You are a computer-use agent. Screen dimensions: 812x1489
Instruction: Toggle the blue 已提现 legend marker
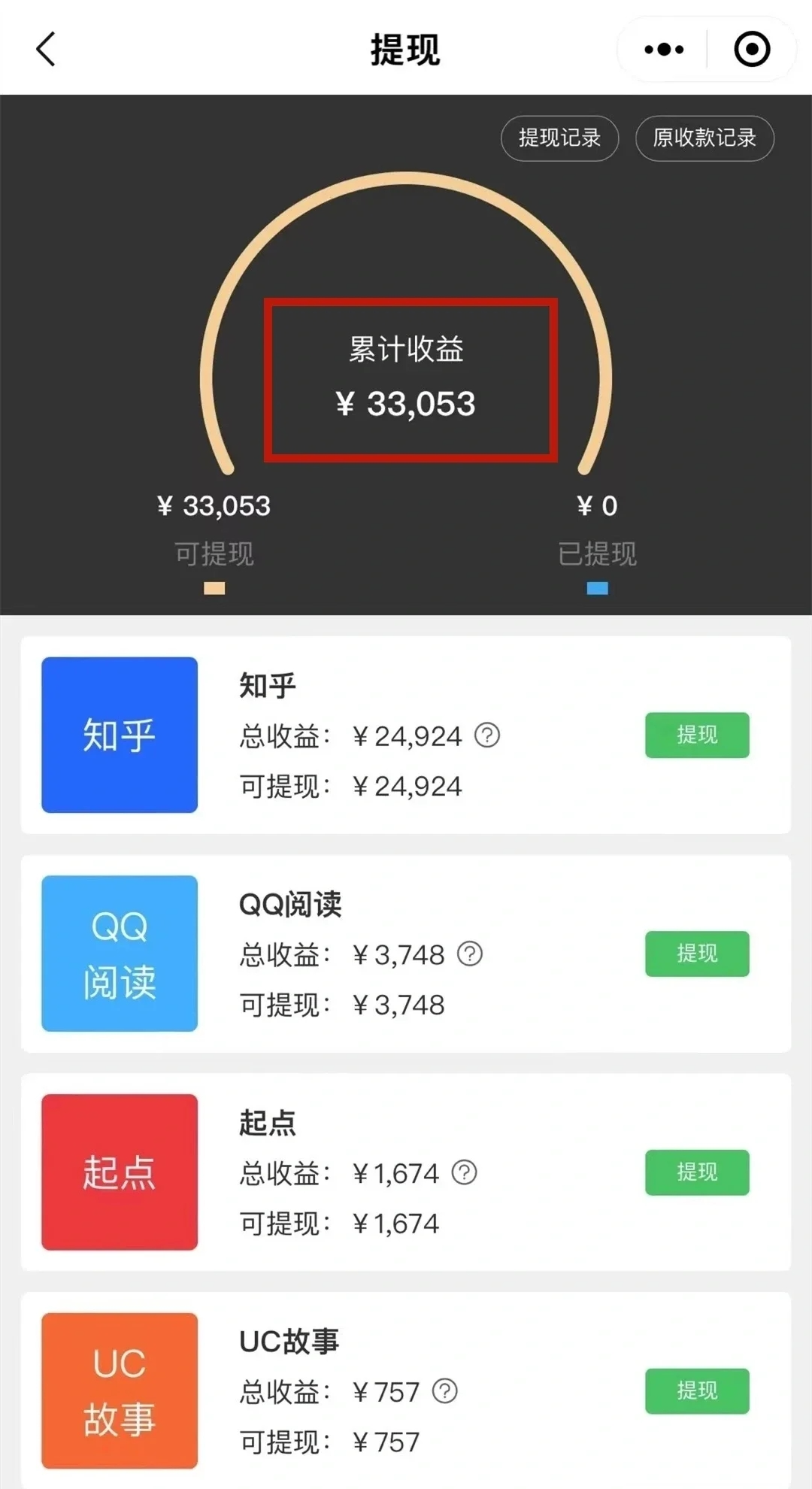(598, 589)
